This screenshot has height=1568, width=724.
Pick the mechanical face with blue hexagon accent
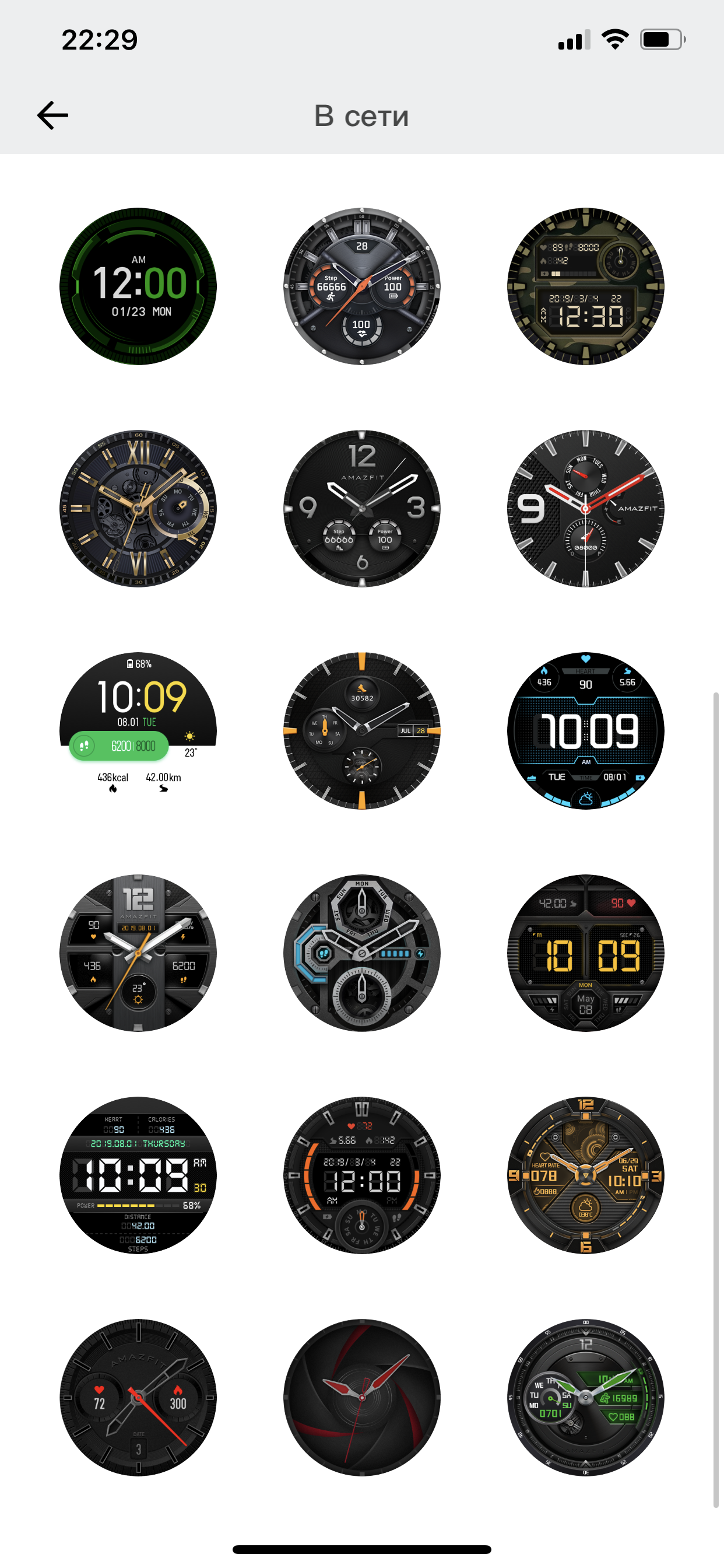click(x=362, y=953)
